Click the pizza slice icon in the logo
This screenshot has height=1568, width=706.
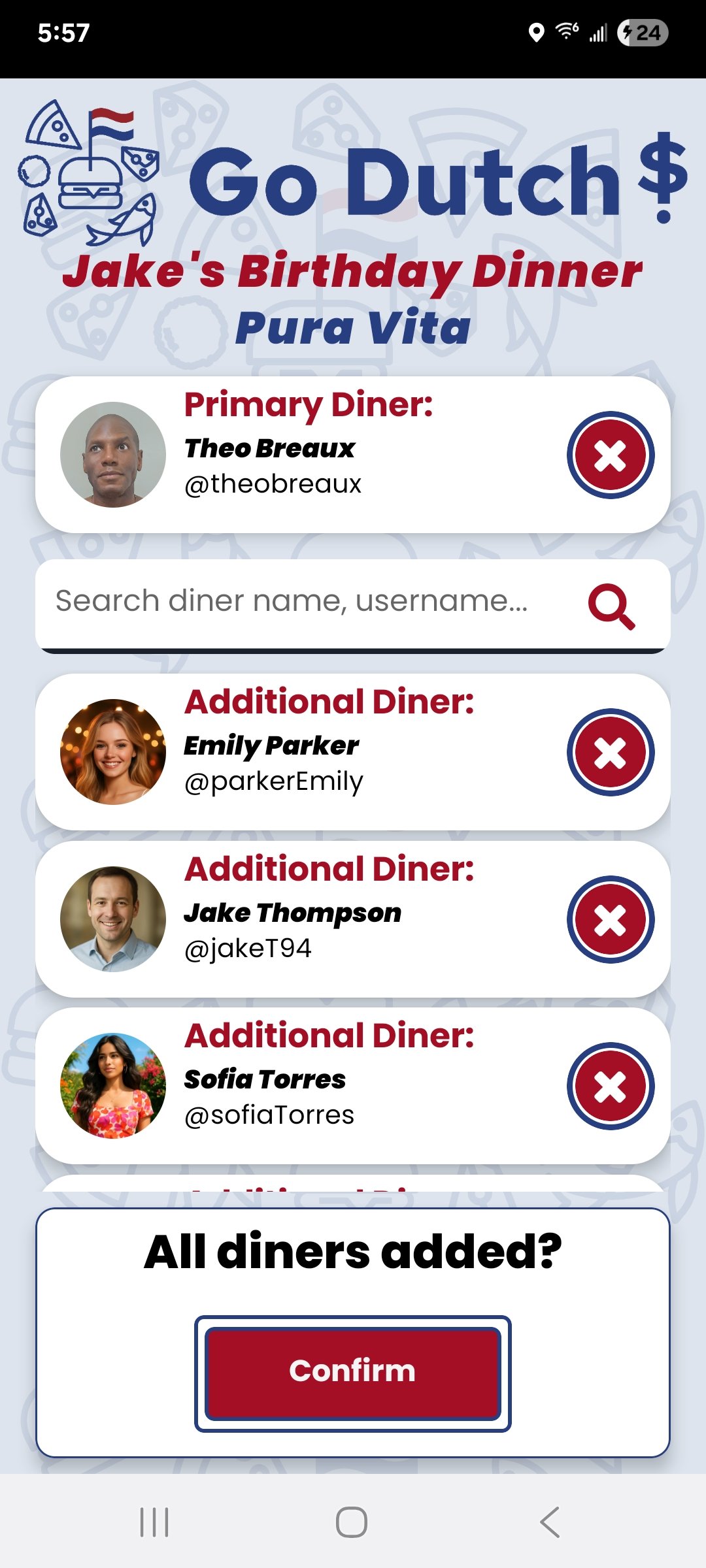[x=54, y=124]
